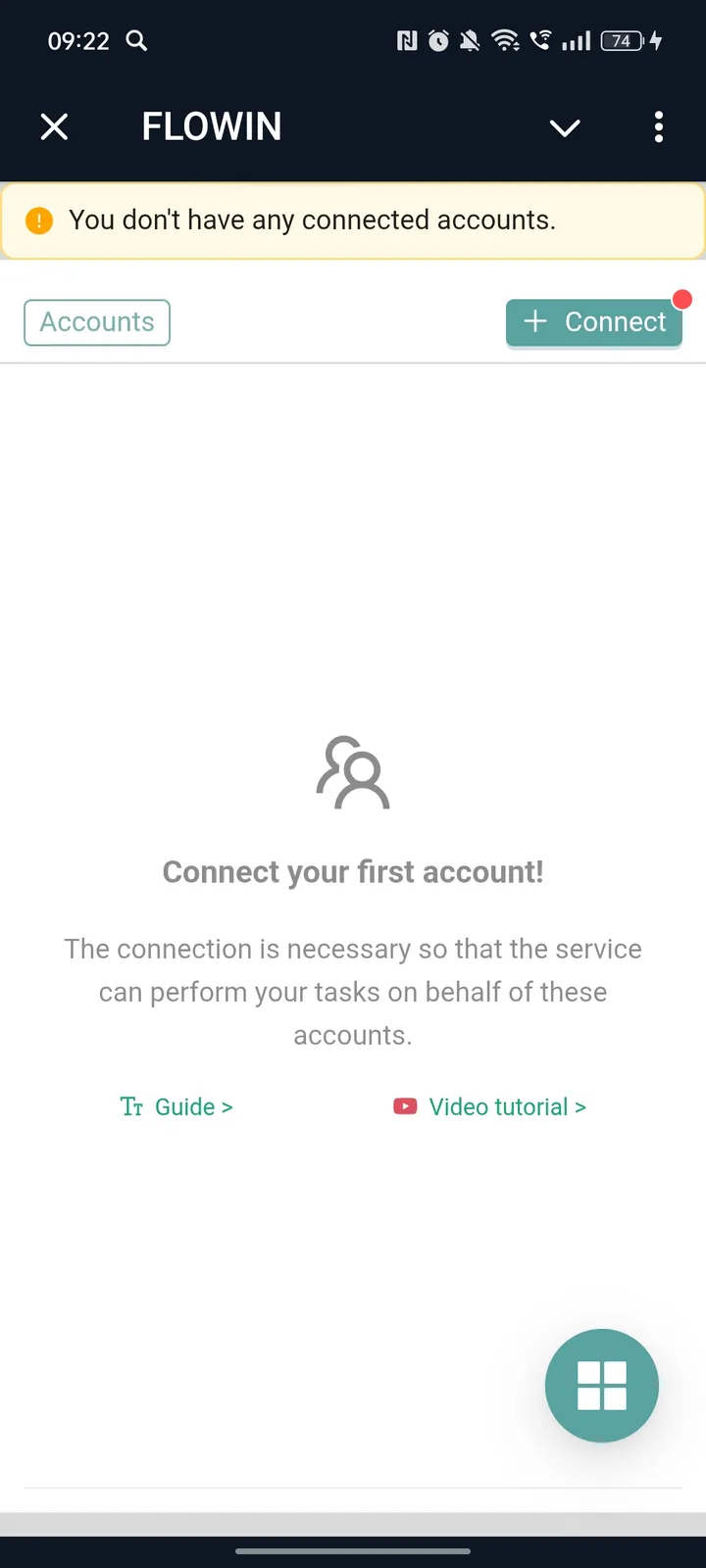Tap the battery indicator showing 74
706x1568 pixels.
point(622,41)
